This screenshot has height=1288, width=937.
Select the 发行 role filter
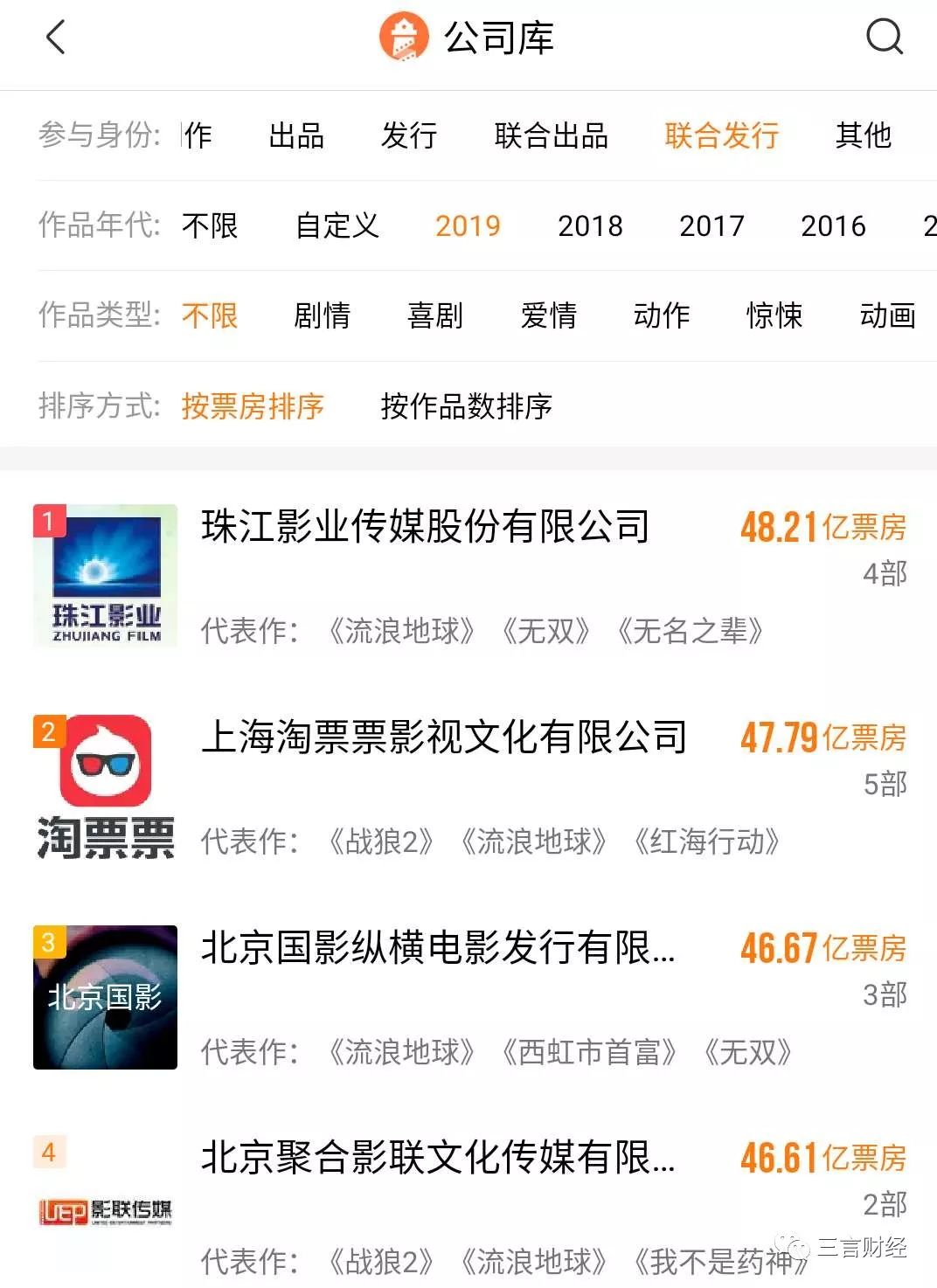(409, 135)
